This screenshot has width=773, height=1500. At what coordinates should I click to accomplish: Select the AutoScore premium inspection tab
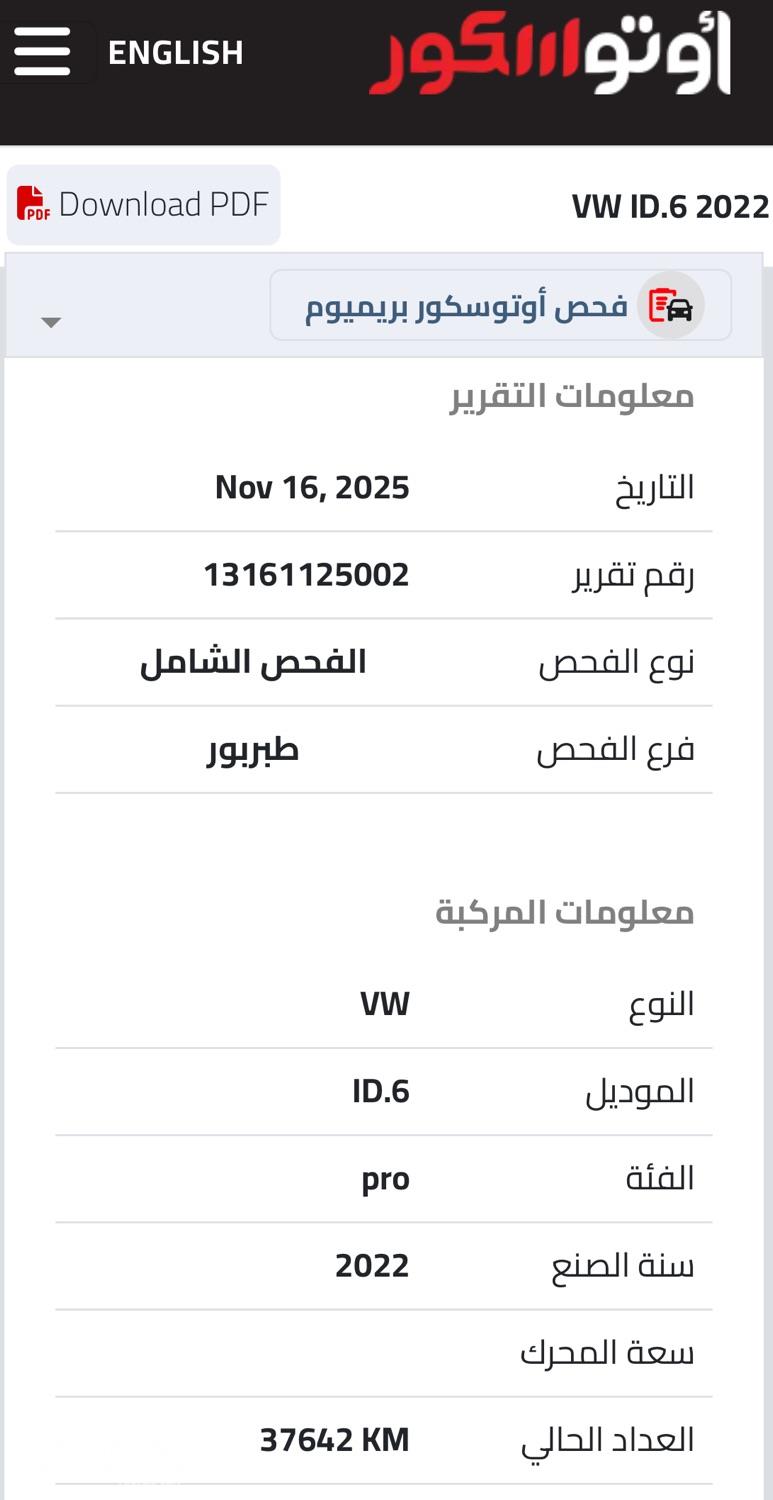(x=500, y=305)
